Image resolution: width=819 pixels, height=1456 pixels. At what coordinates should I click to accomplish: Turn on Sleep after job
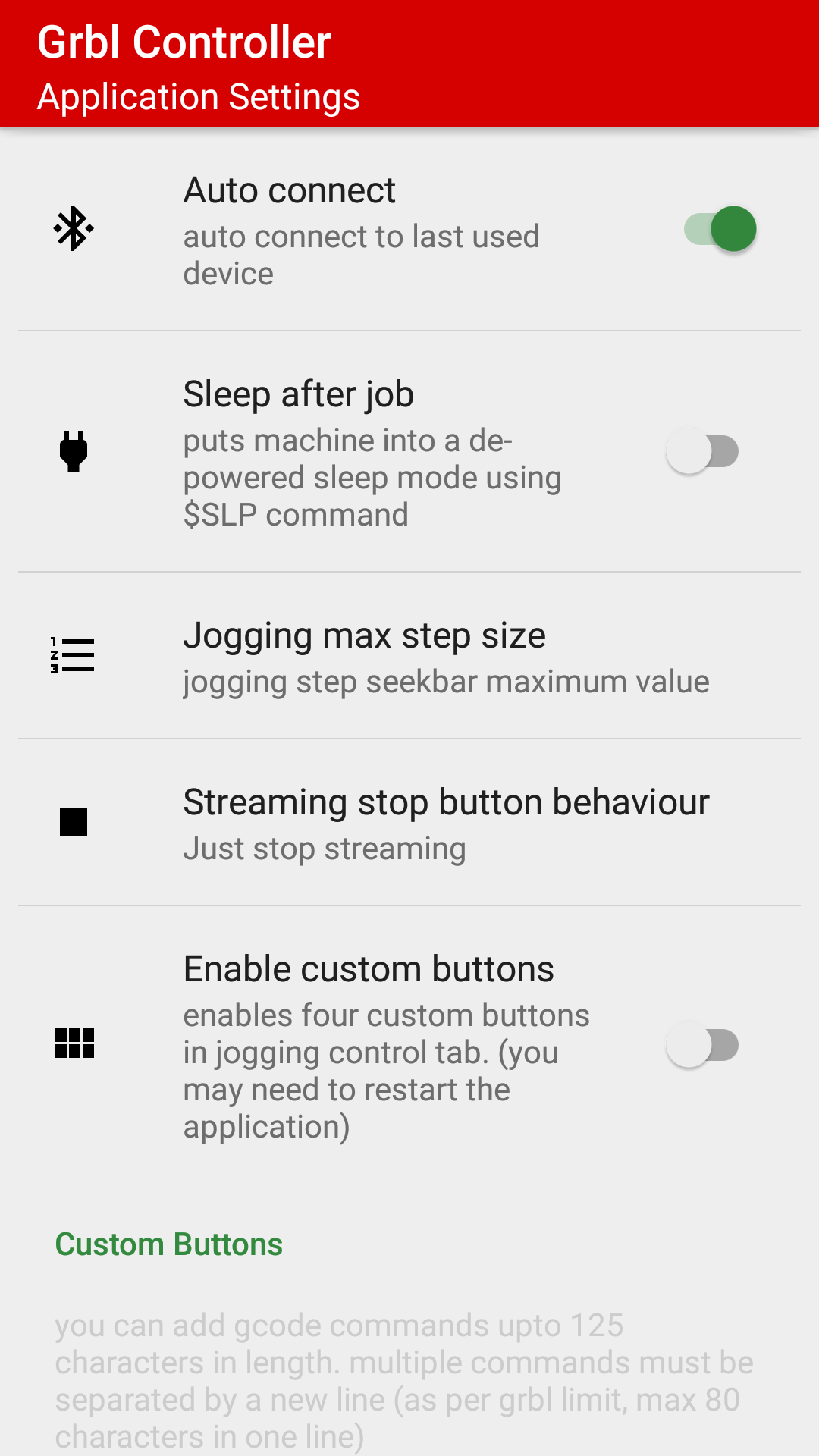pyautogui.click(x=702, y=451)
